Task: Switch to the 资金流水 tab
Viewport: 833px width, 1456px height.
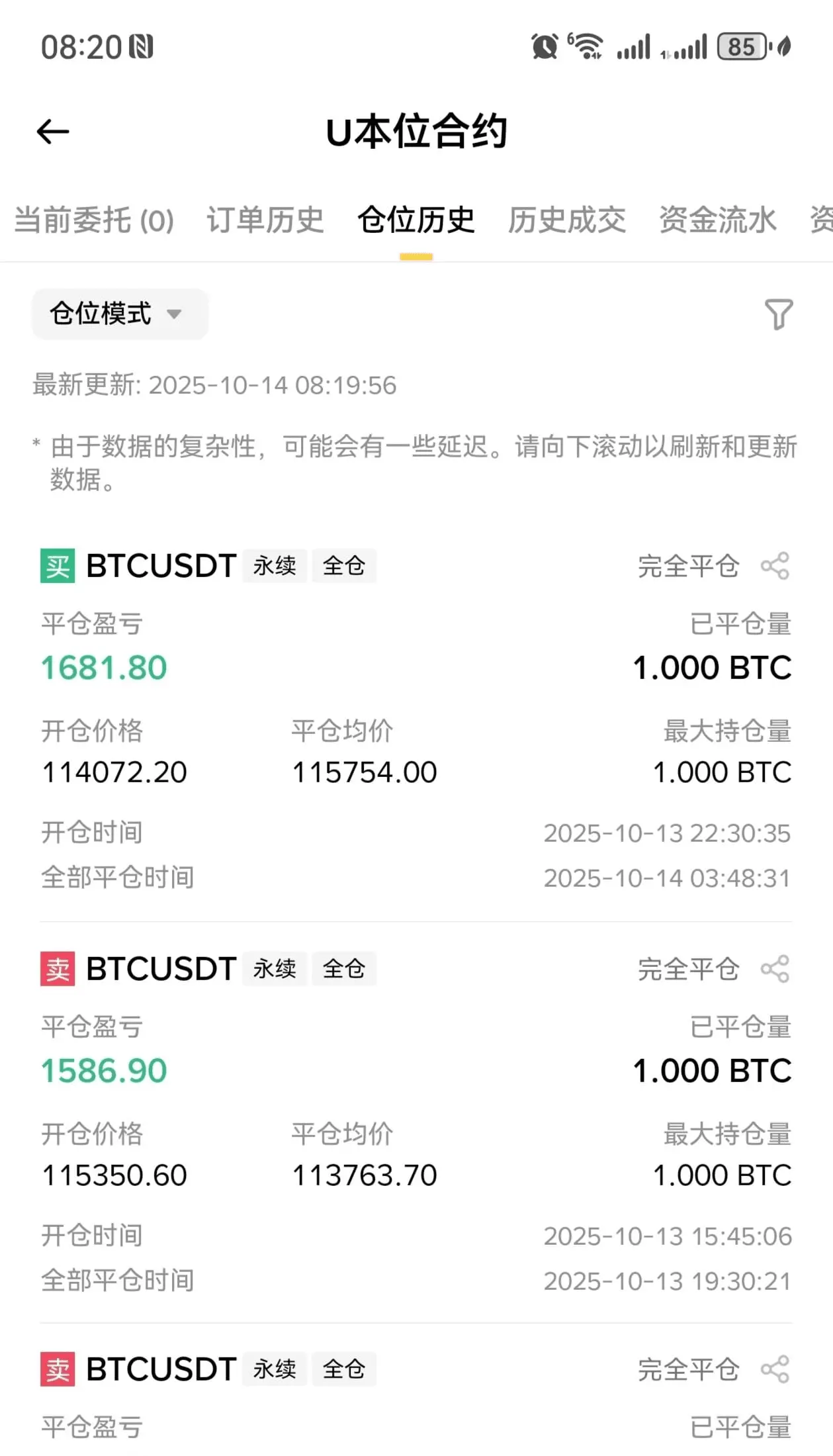Action: point(718,220)
